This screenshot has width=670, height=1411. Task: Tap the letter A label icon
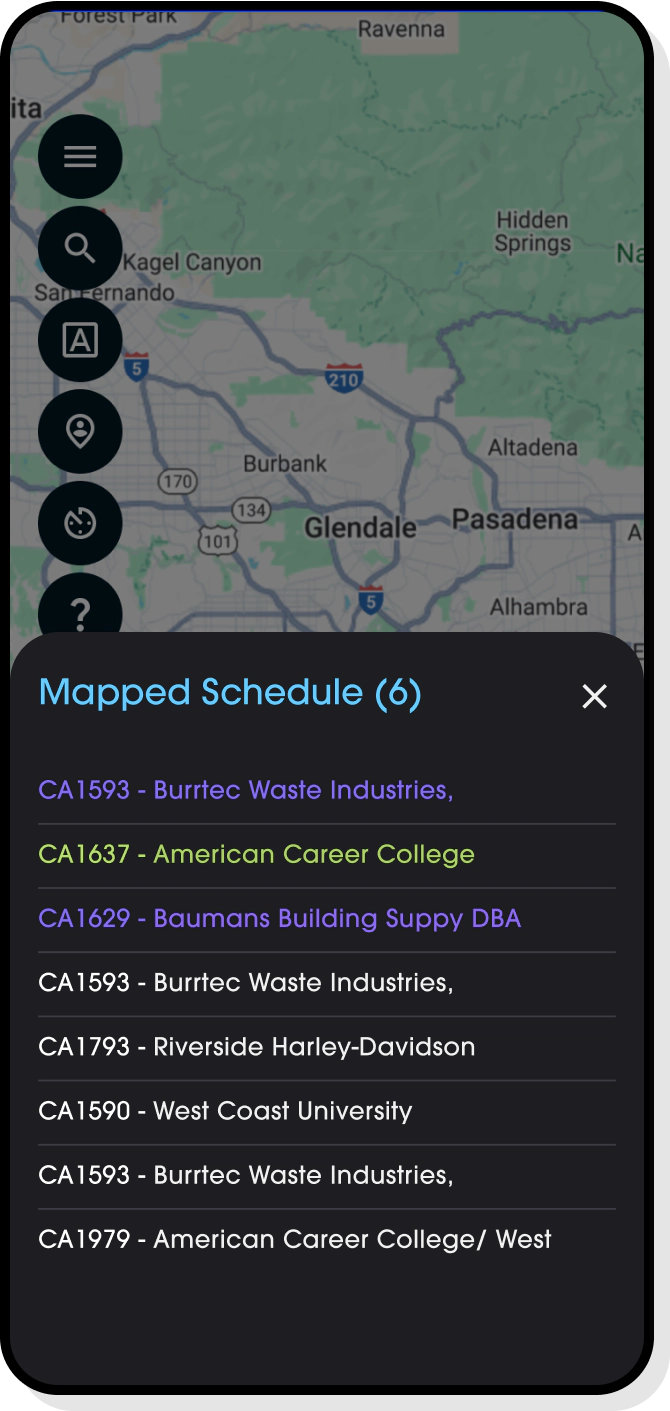pos(80,340)
